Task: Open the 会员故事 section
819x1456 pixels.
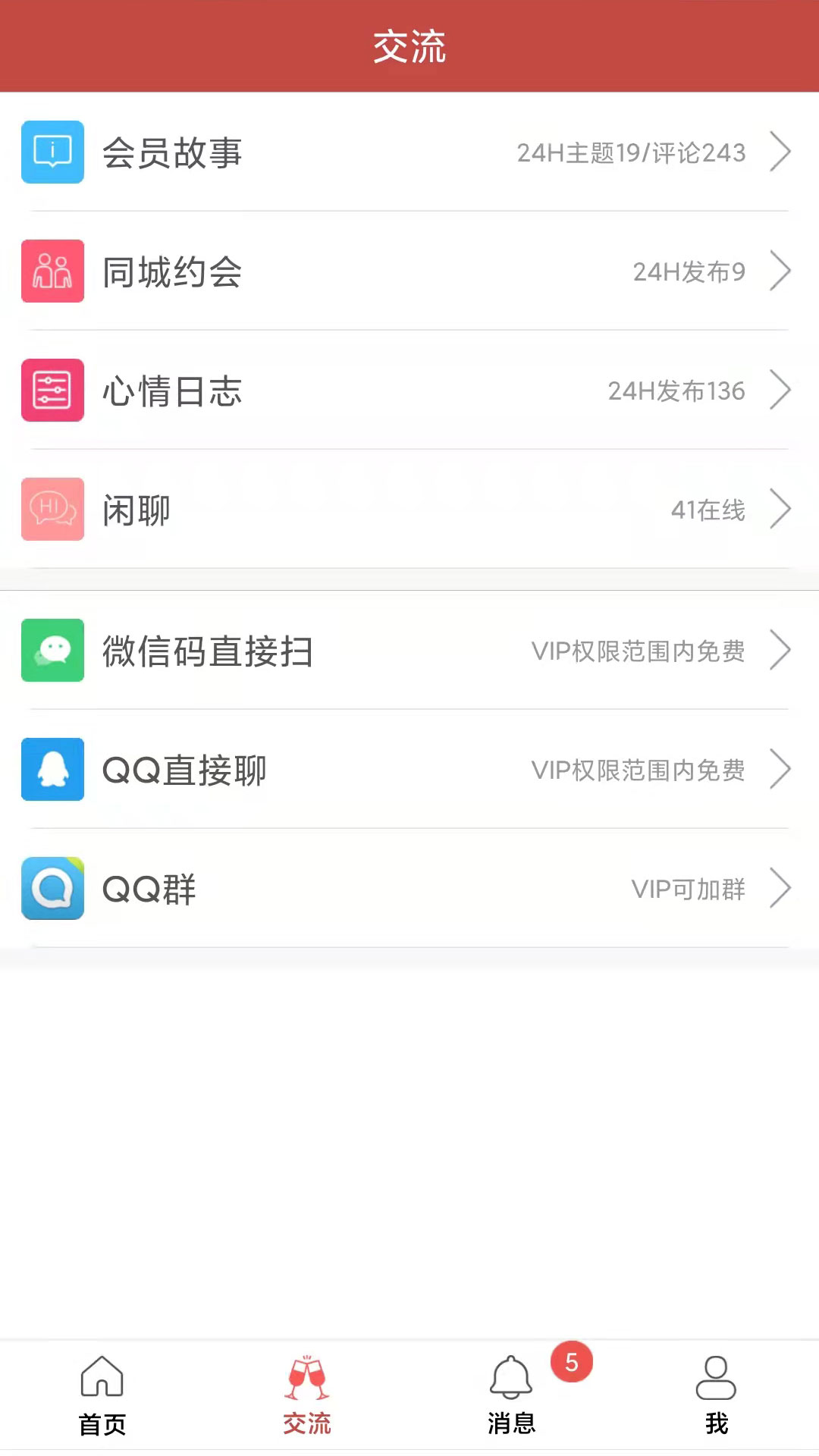Action: click(409, 152)
